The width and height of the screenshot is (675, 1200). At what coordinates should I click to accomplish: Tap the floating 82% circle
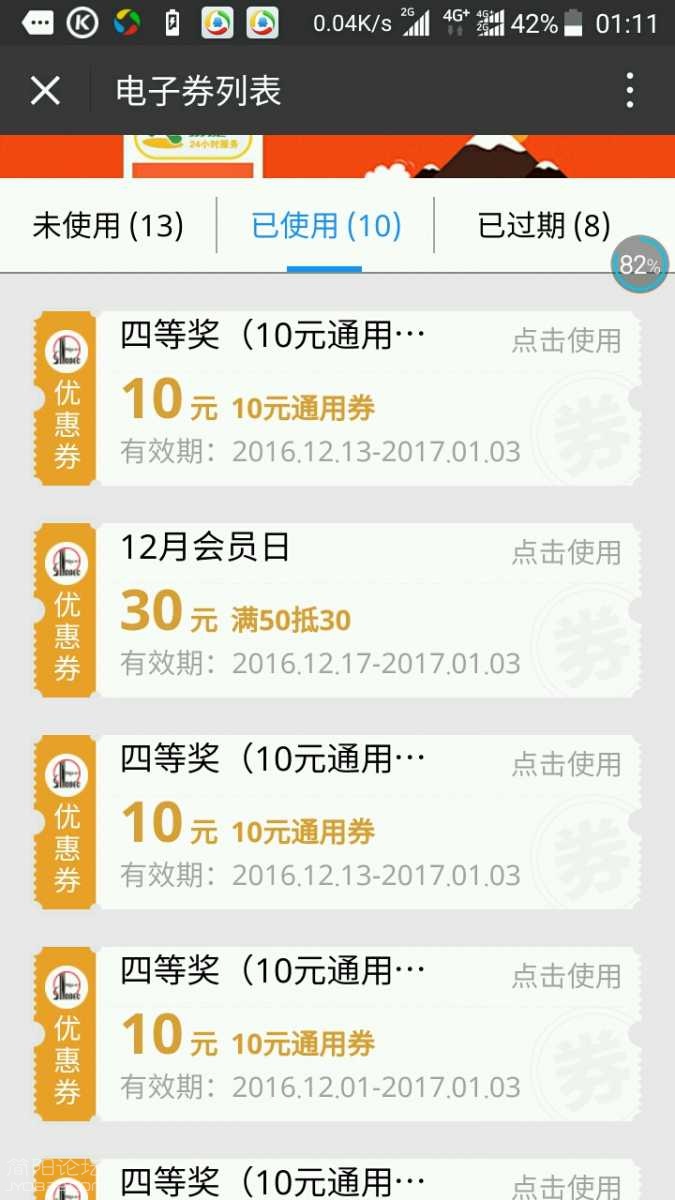point(640,265)
